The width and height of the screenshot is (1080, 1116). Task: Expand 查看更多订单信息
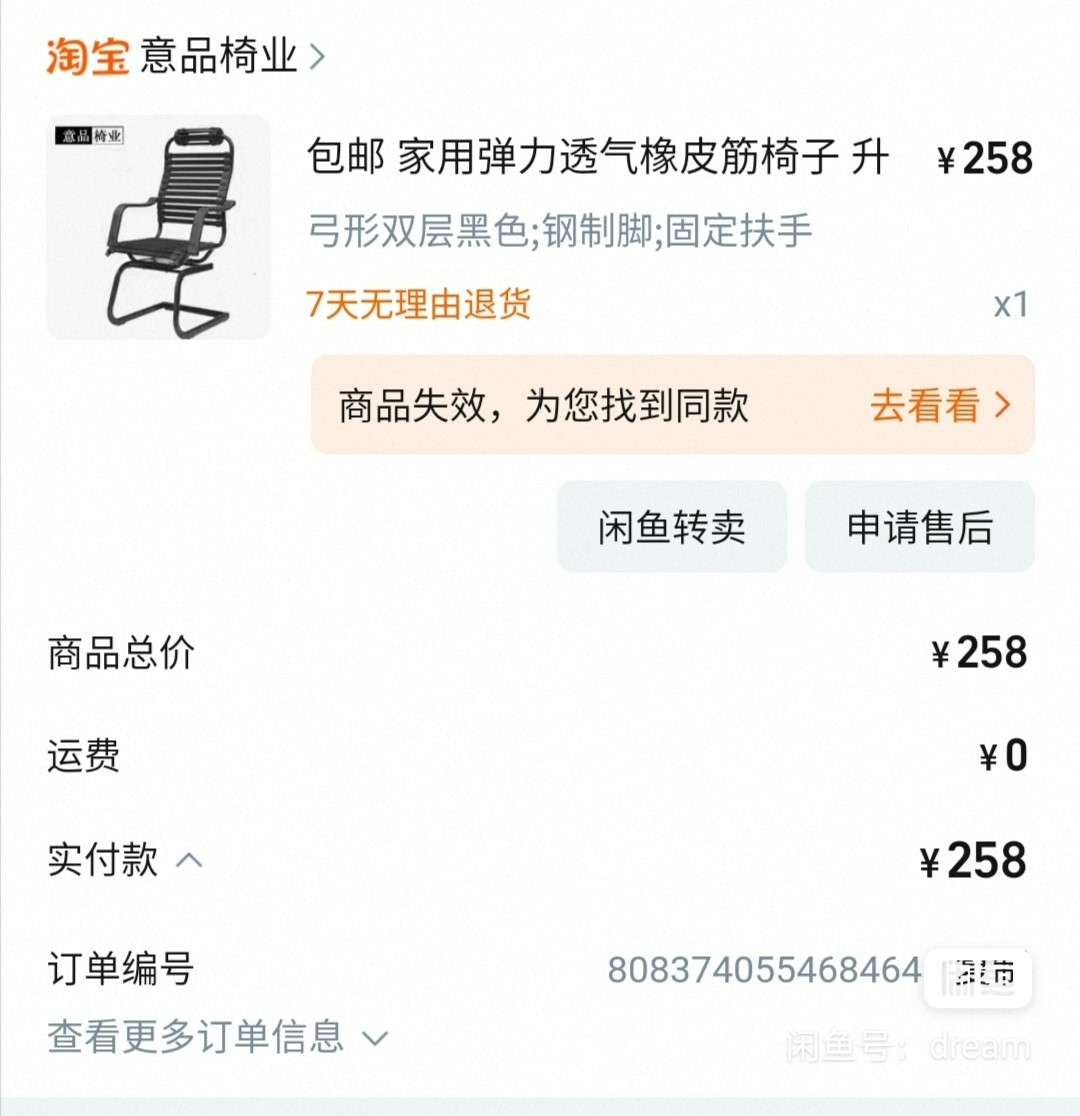tap(217, 1037)
